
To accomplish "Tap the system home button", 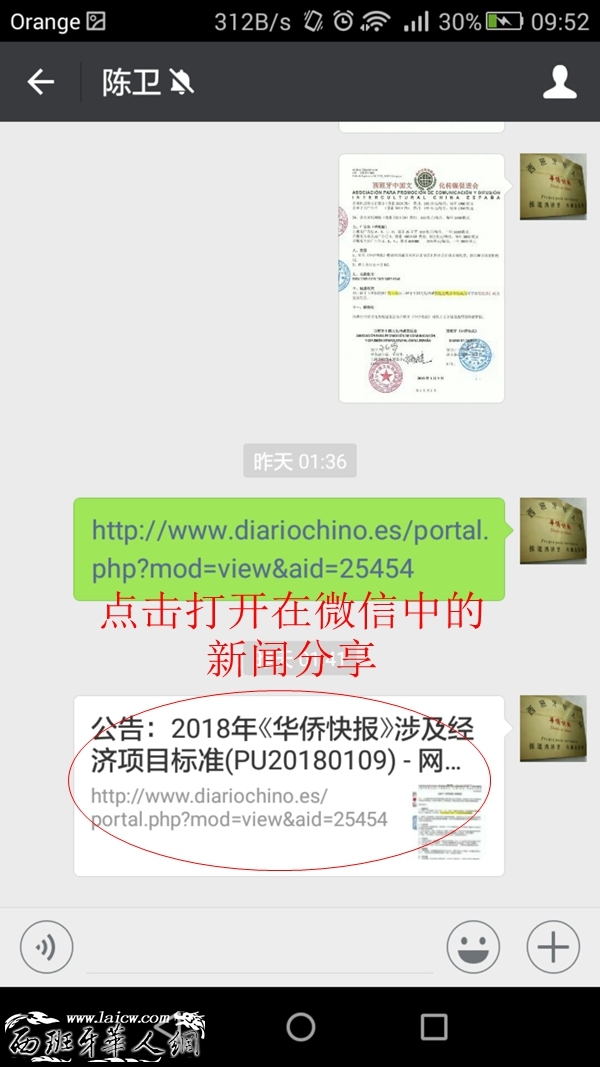I will pos(301,1027).
